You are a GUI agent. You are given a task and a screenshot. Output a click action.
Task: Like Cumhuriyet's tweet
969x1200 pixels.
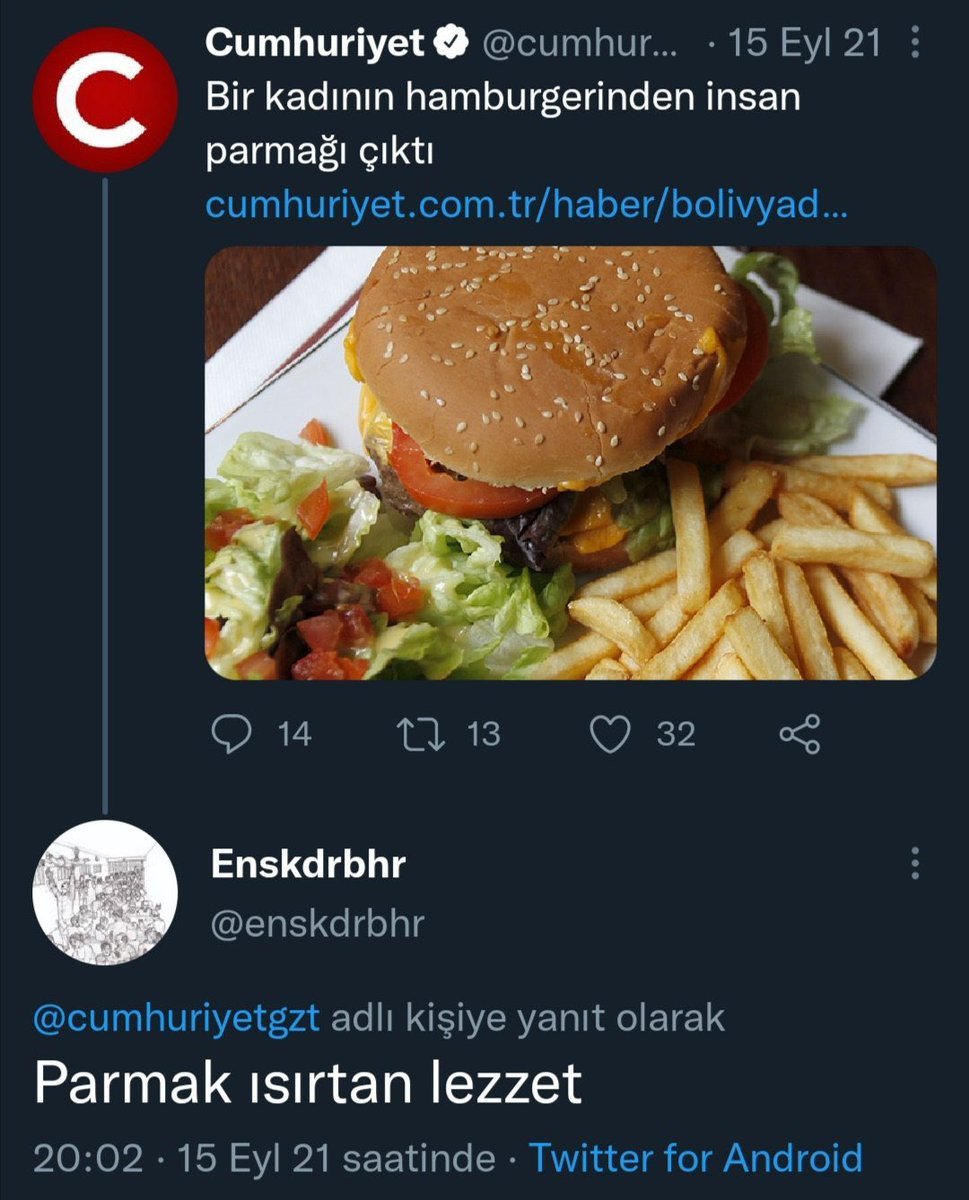pos(610,735)
